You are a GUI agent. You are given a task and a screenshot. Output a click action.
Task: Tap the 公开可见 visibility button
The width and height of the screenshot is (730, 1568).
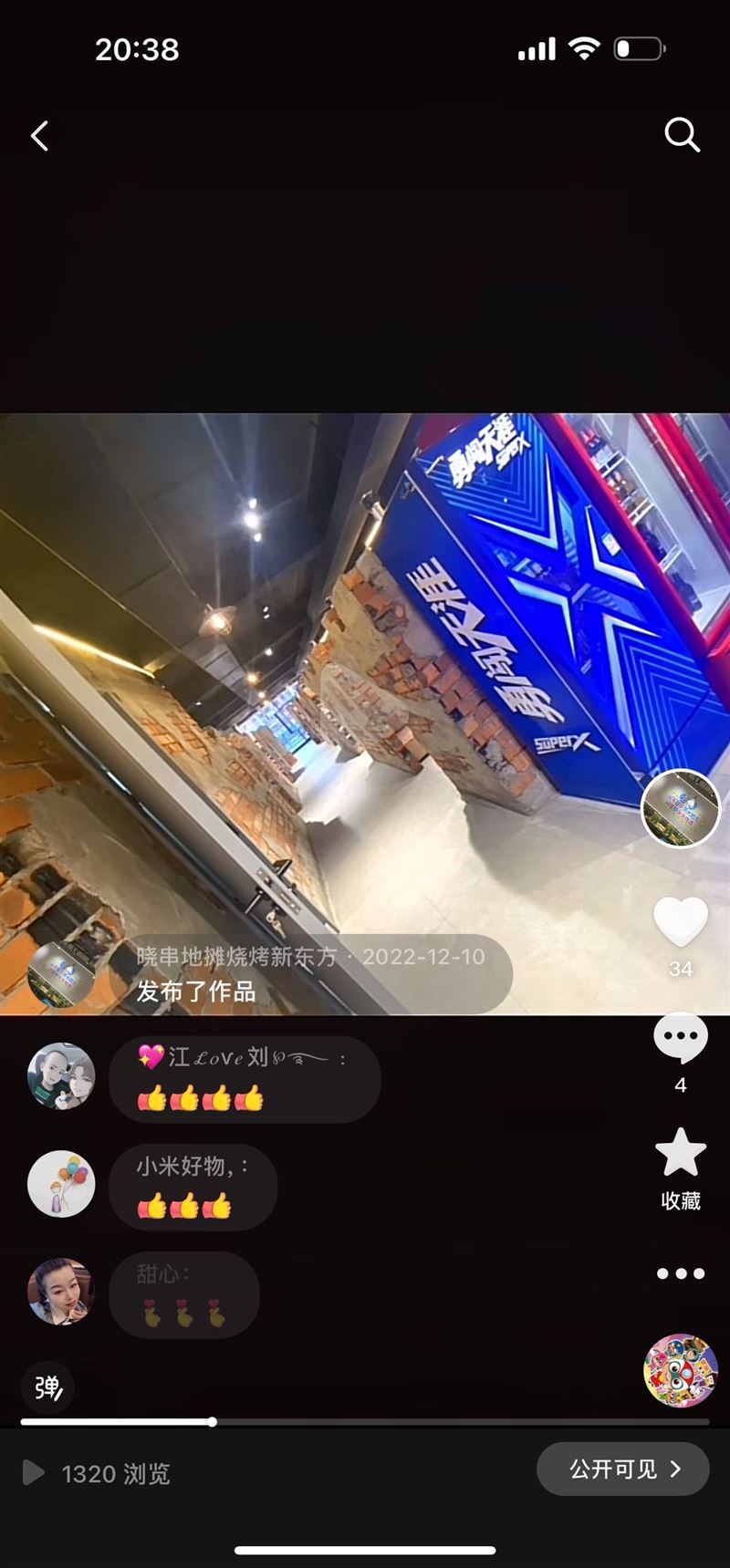[623, 1469]
